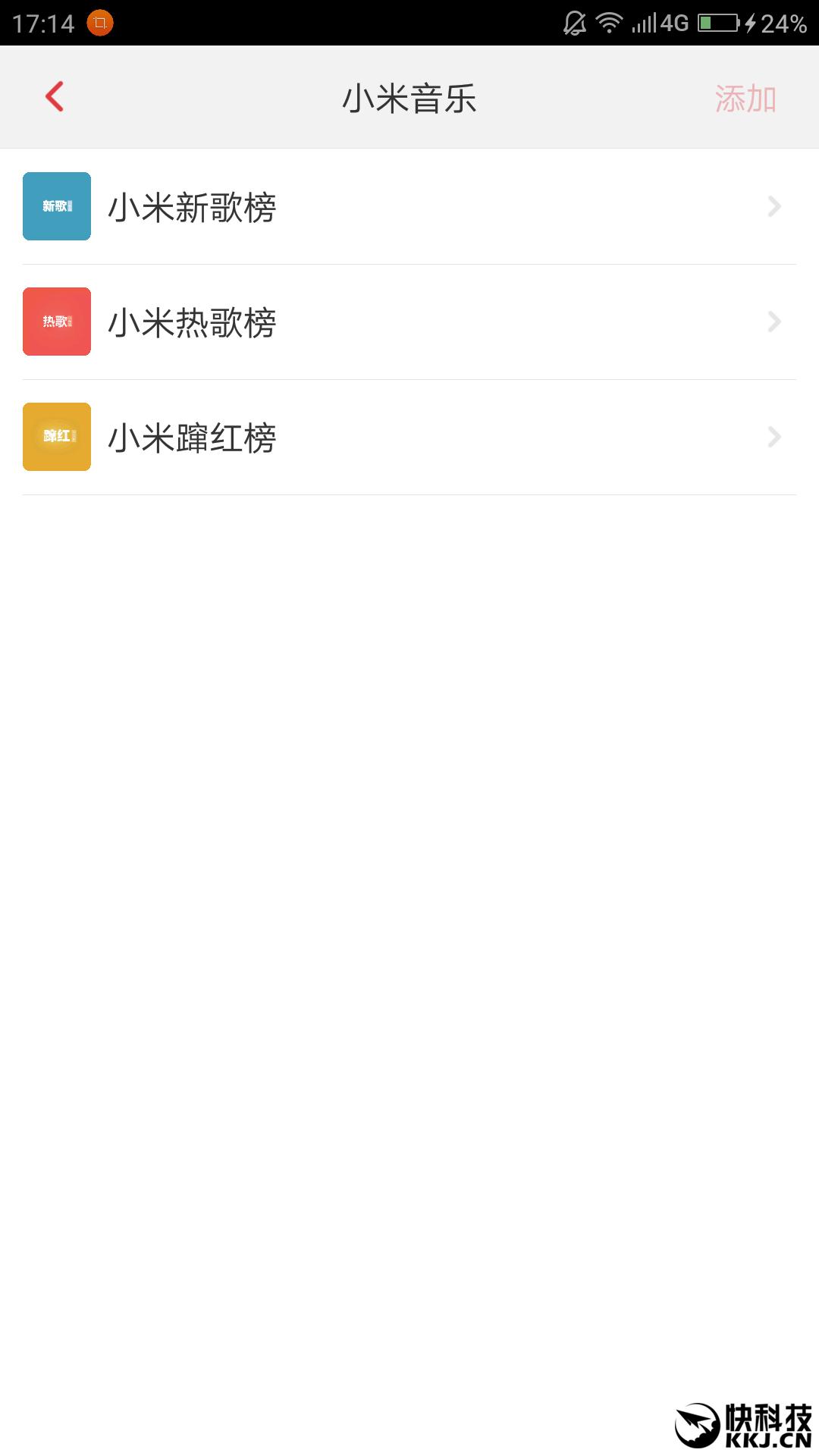Open the 小米蹿红榜 chart
Image resolution: width=819 pixels, height=1456 pixels.
[409, 437]
